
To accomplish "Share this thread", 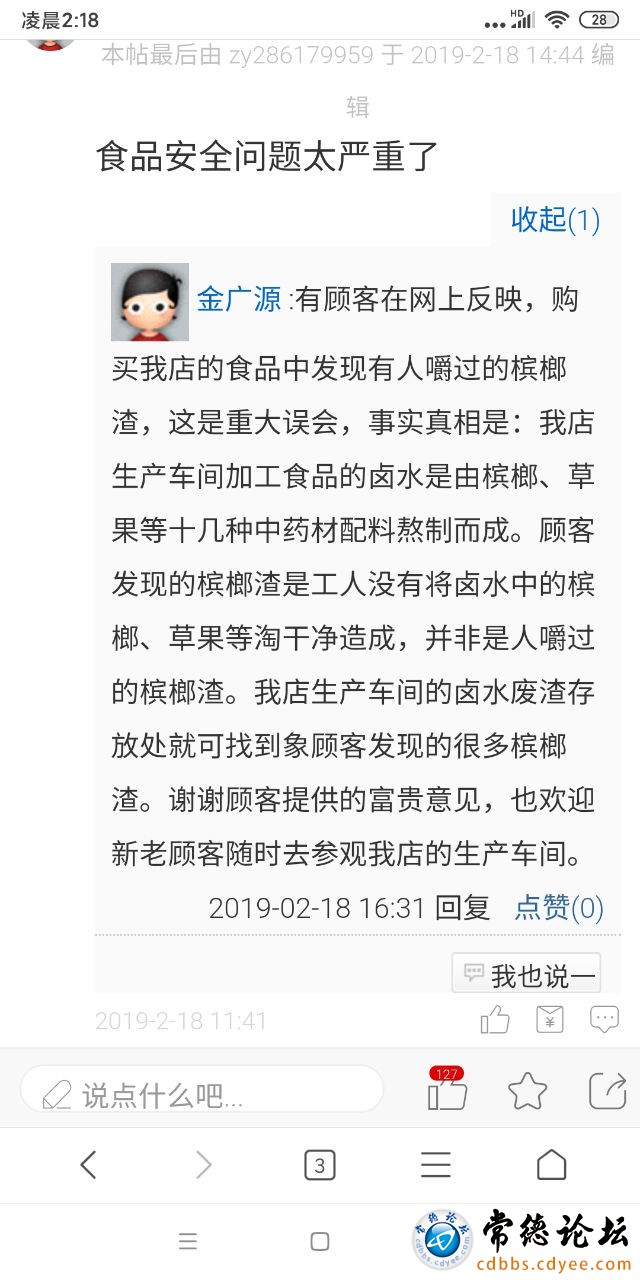I will coord(606,1091).
